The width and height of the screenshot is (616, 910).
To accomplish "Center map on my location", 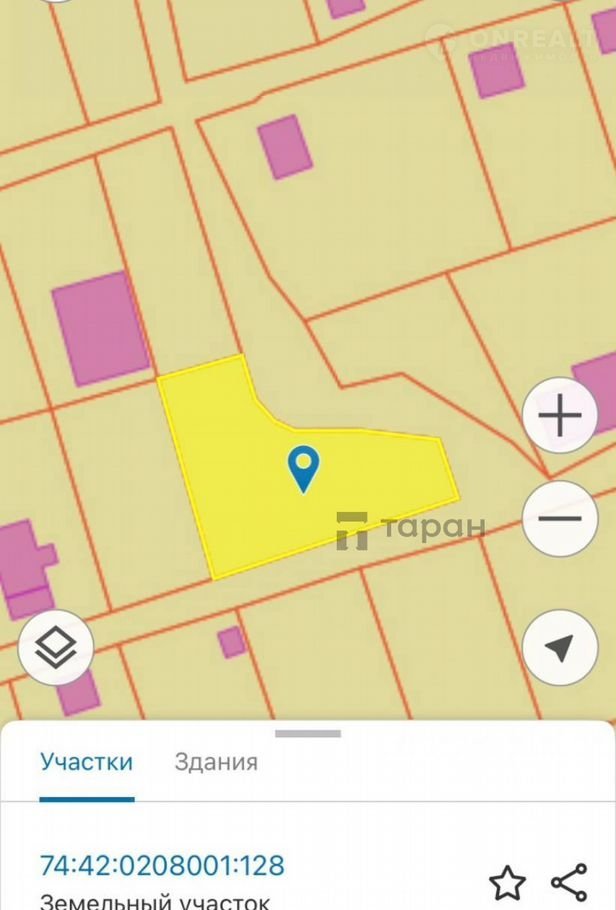I will coord(560,648).
